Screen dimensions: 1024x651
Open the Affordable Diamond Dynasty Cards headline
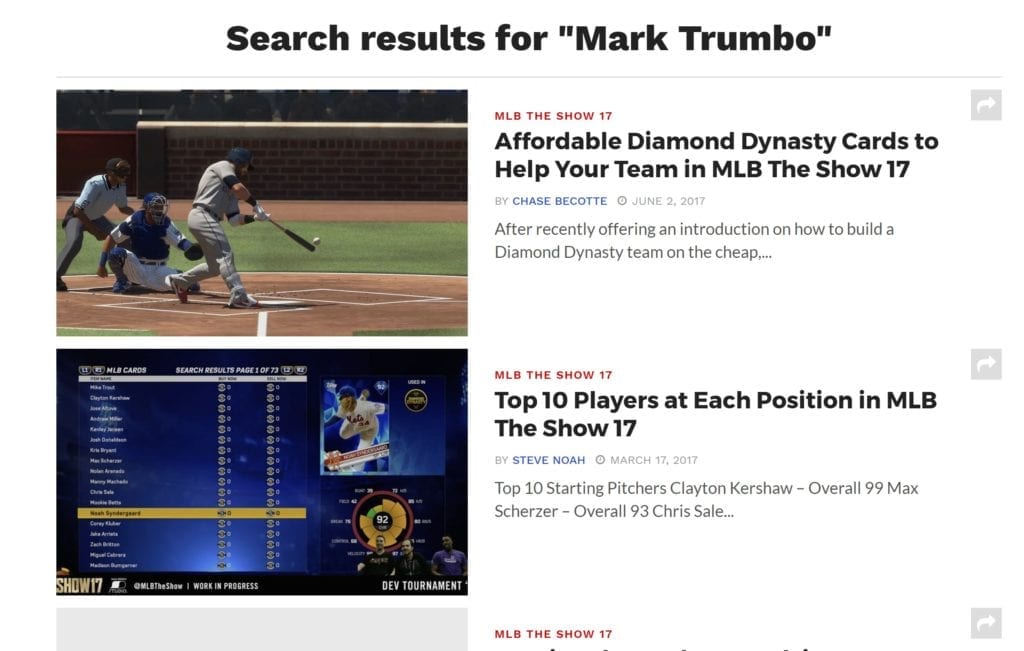tap(715, 155)
